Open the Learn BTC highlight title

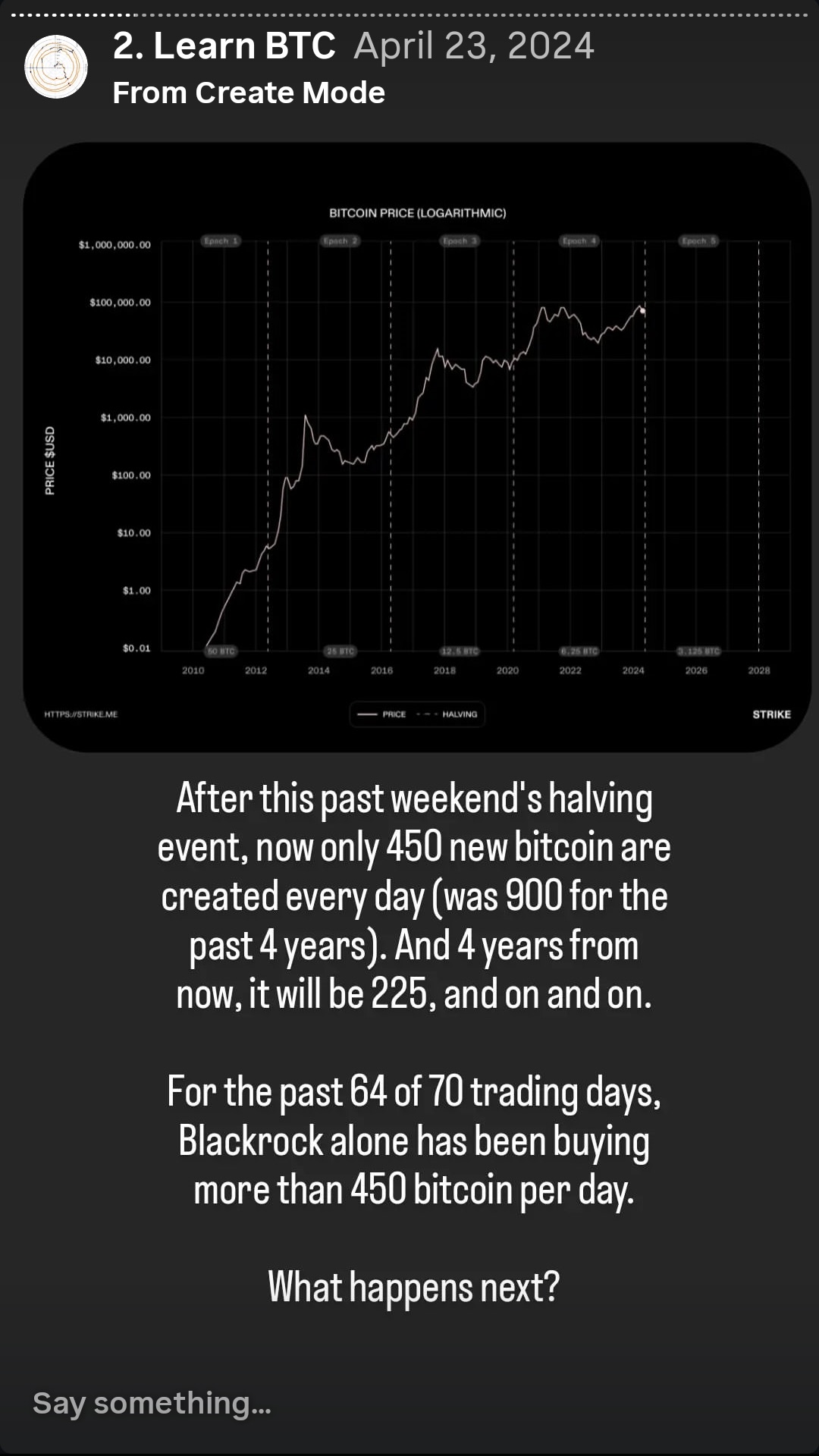(x=224, y=45)
